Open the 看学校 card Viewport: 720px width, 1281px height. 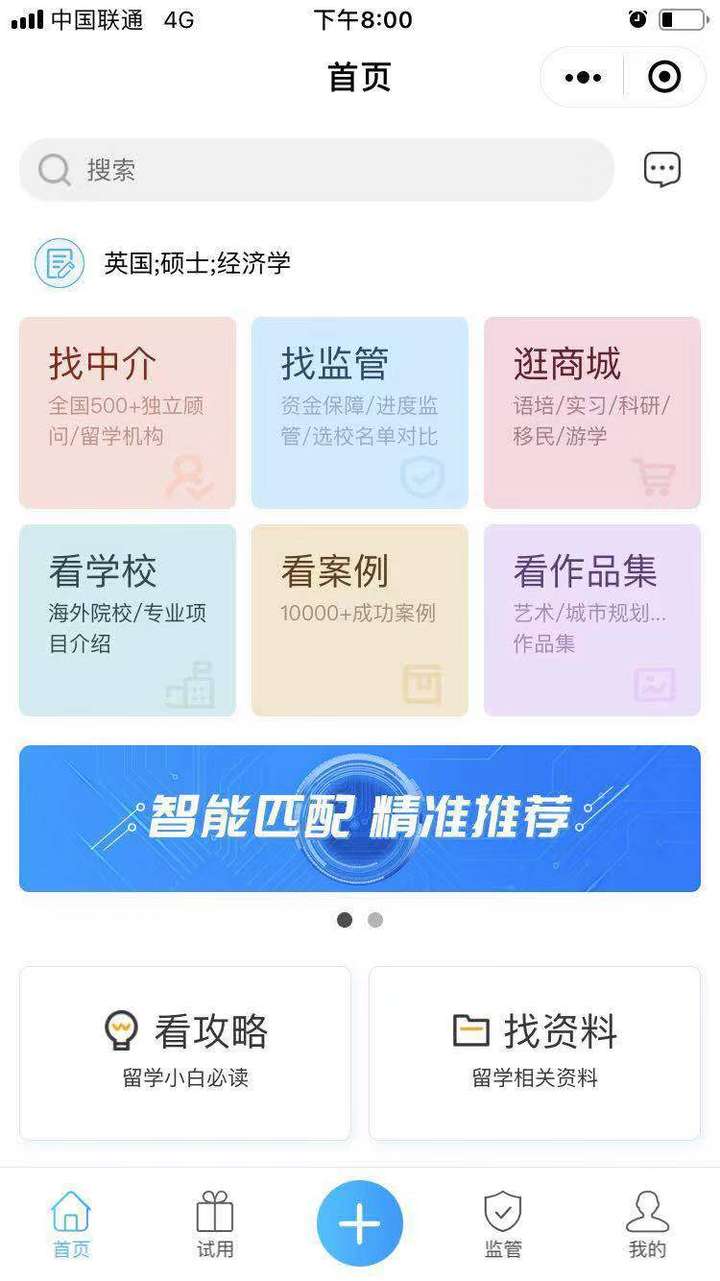[127, 620]
